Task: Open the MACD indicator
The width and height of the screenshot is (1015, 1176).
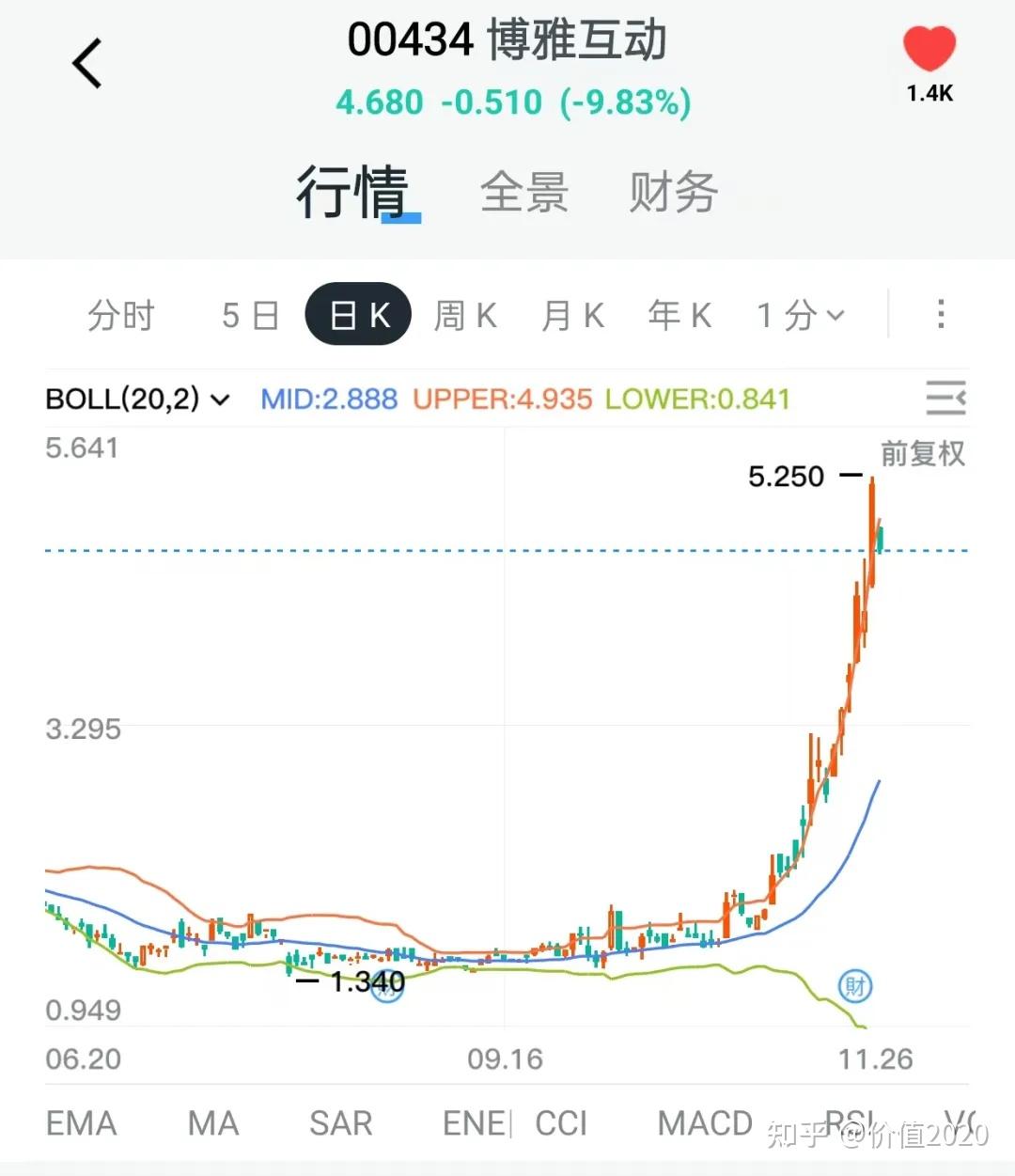Action: pos(703,1122)
